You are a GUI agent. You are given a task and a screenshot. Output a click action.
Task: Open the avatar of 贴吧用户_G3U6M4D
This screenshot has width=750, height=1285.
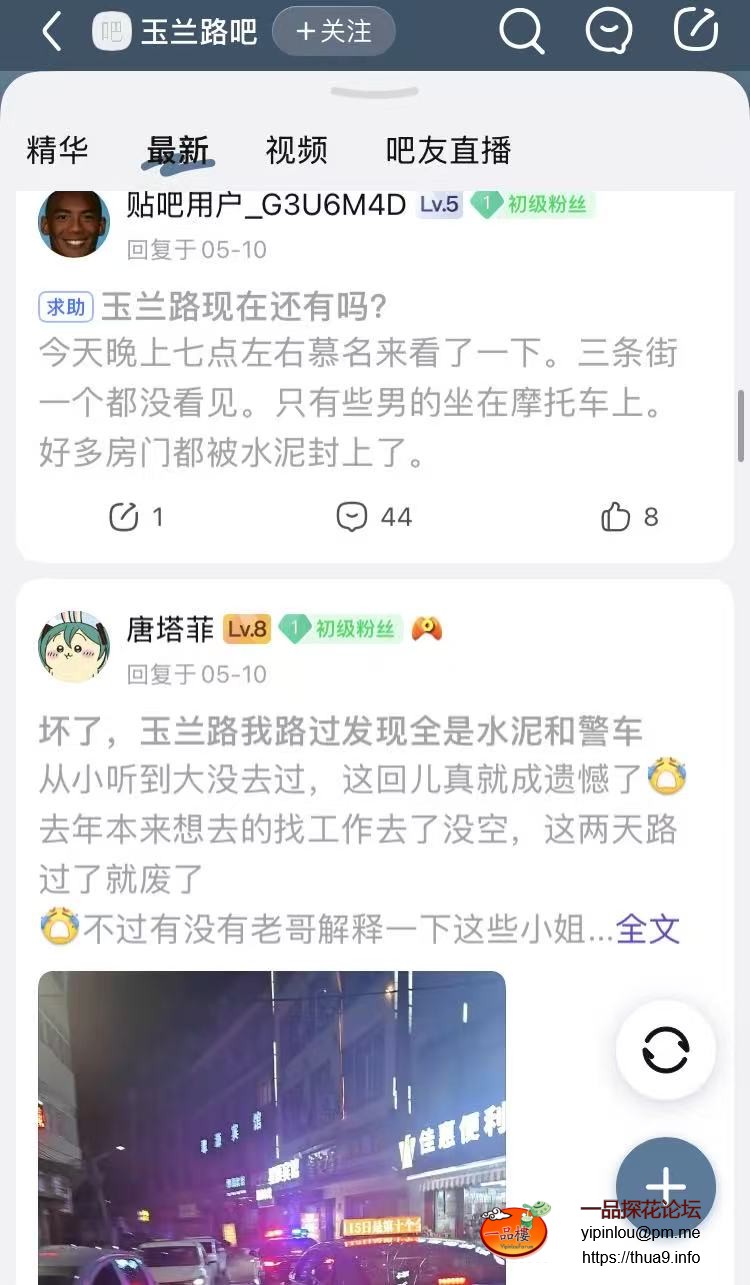74,223
